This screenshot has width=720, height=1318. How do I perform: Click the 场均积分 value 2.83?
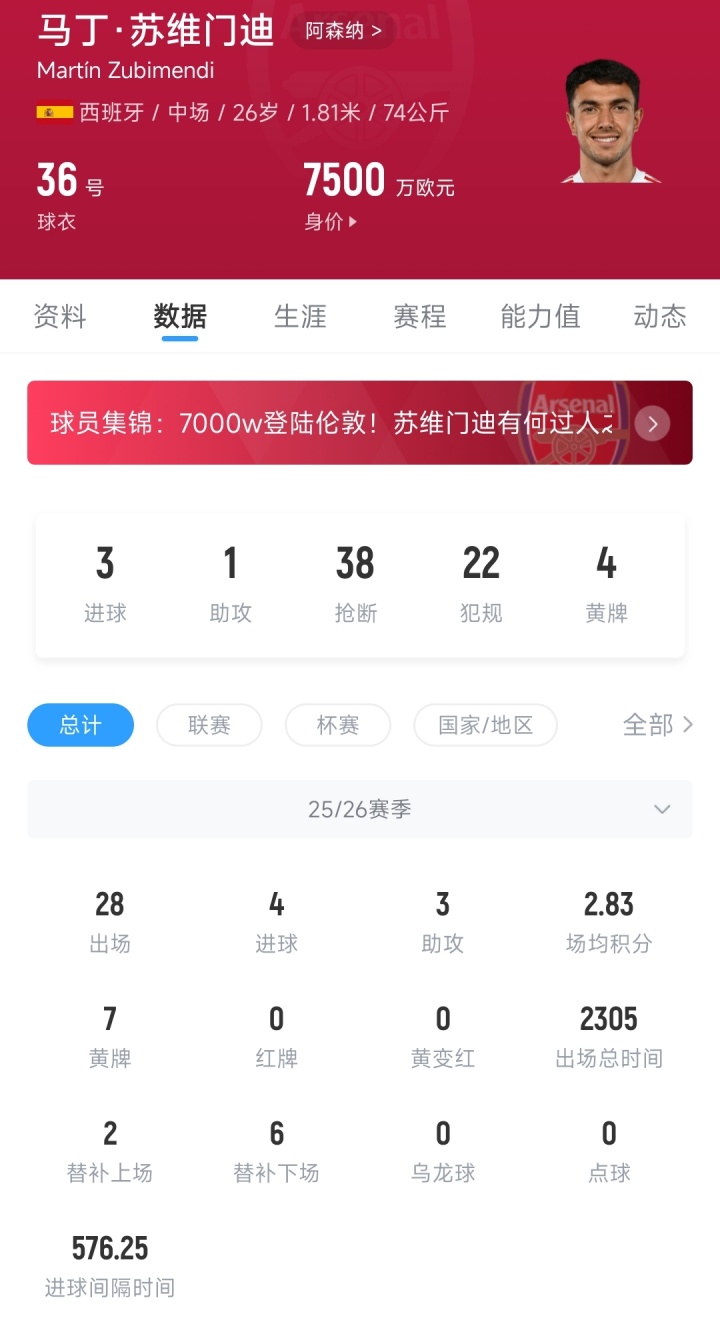(x=609, y=917)
